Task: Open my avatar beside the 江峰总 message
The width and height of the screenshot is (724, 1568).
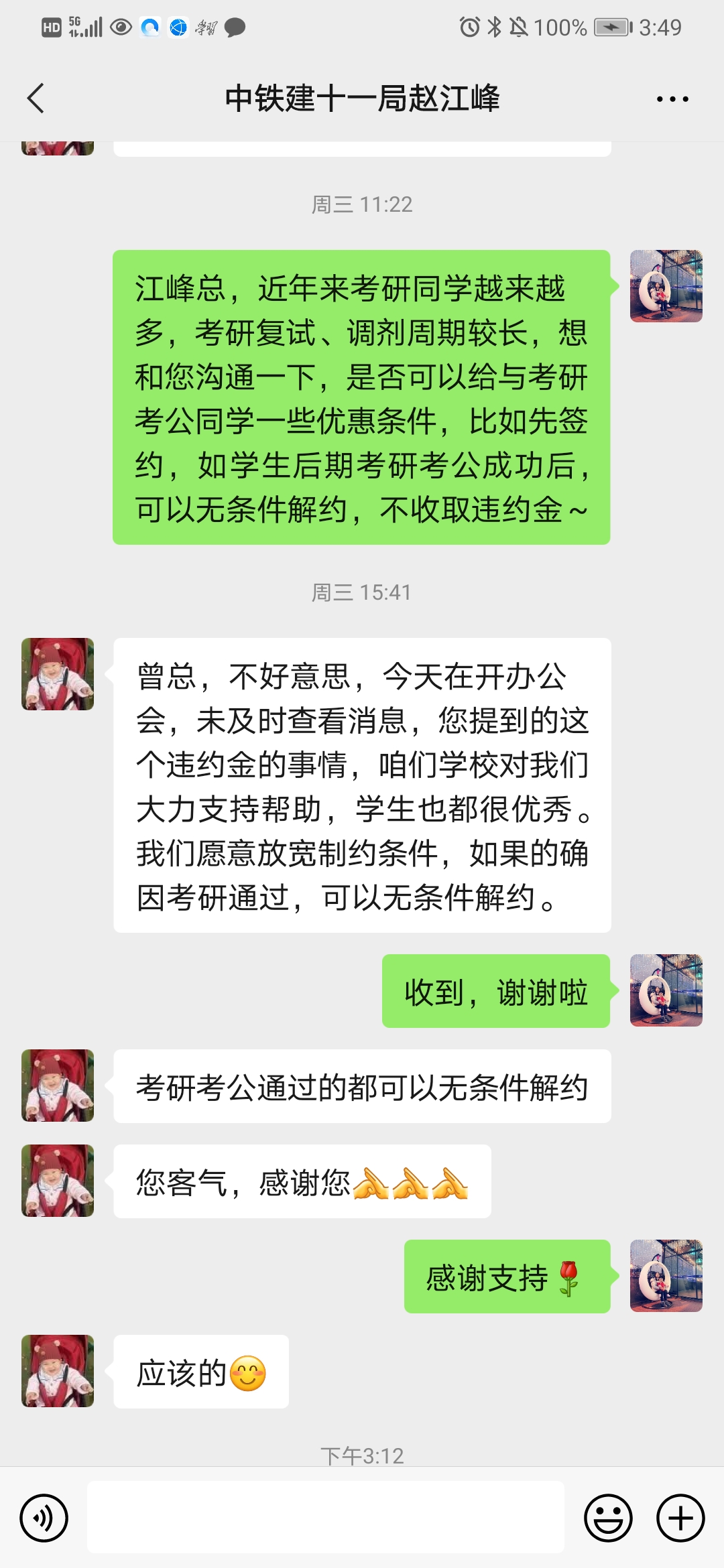Action: (666, 286)
